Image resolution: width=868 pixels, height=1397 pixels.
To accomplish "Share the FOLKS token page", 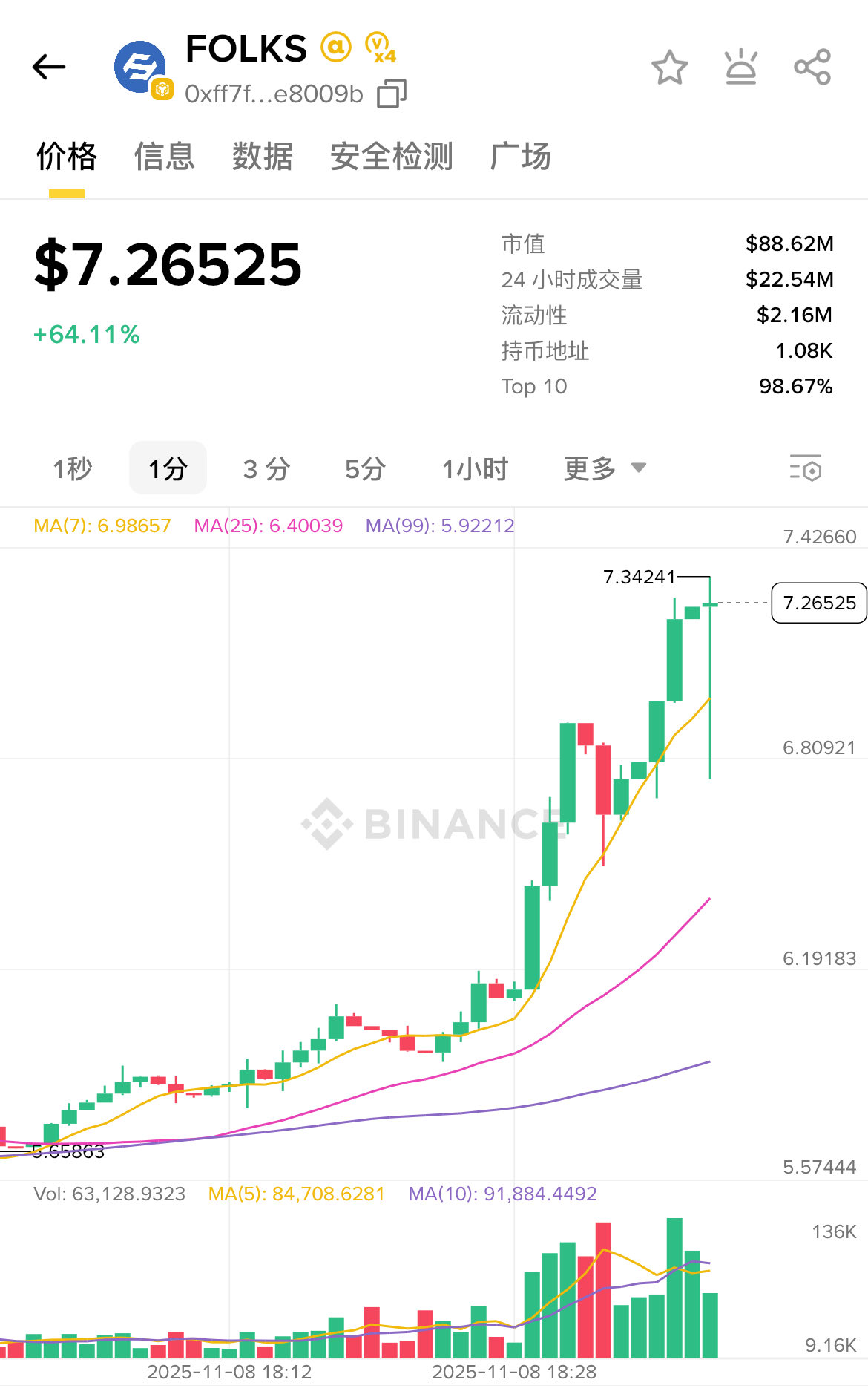I will pyautogui.click(x=812, y=68).
